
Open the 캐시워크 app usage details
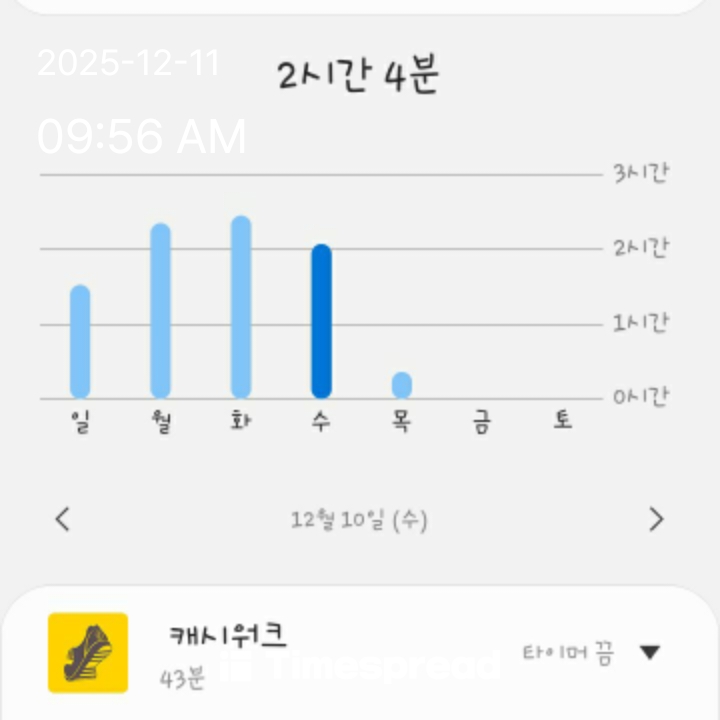point(228,651)
